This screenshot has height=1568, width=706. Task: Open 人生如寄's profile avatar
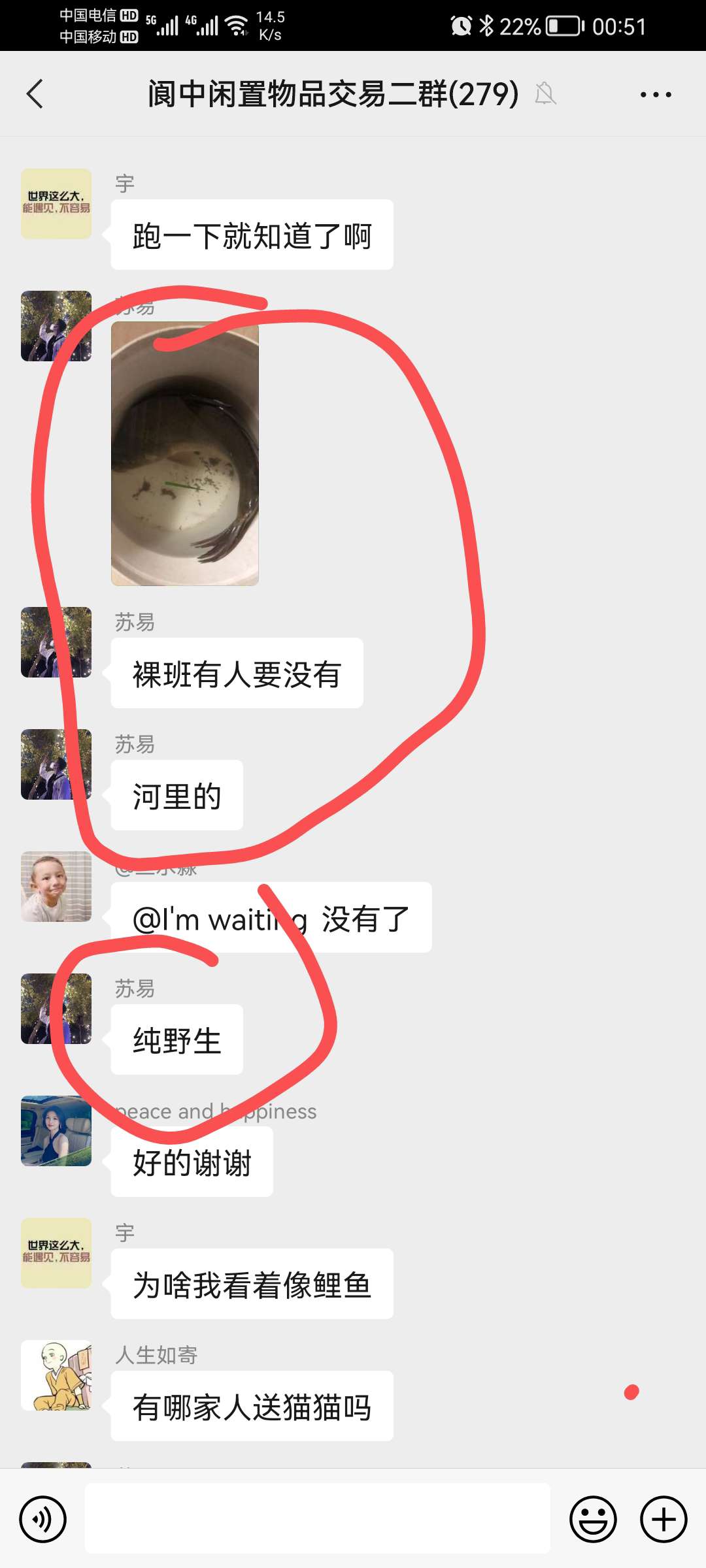tap(56, 1375)
